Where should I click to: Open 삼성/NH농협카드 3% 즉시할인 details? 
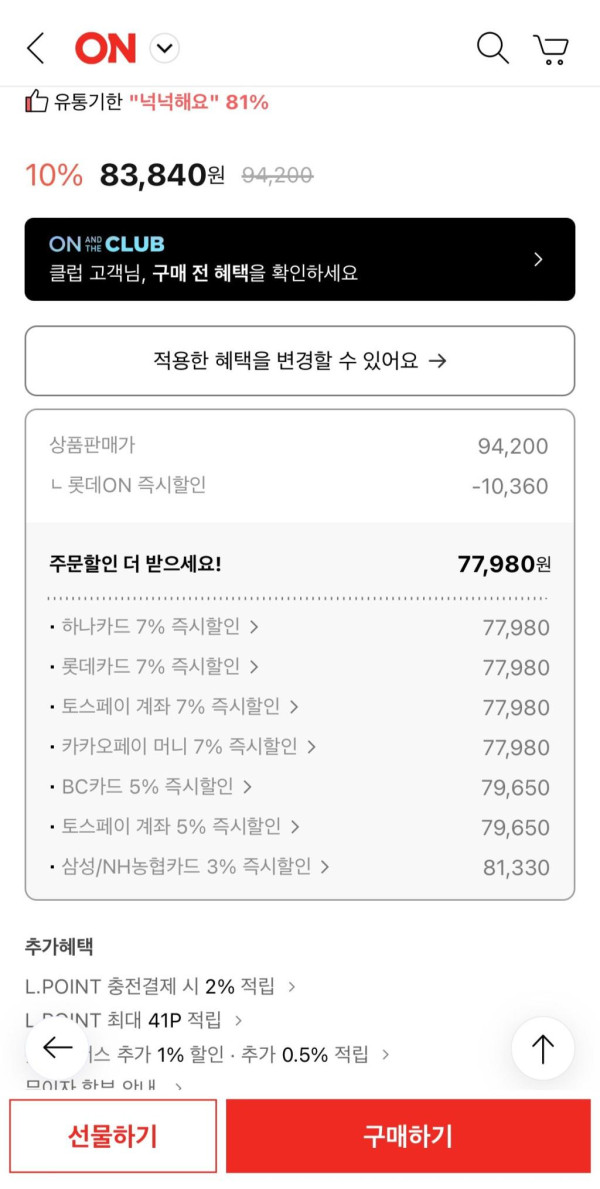click(x=190, y=867)
